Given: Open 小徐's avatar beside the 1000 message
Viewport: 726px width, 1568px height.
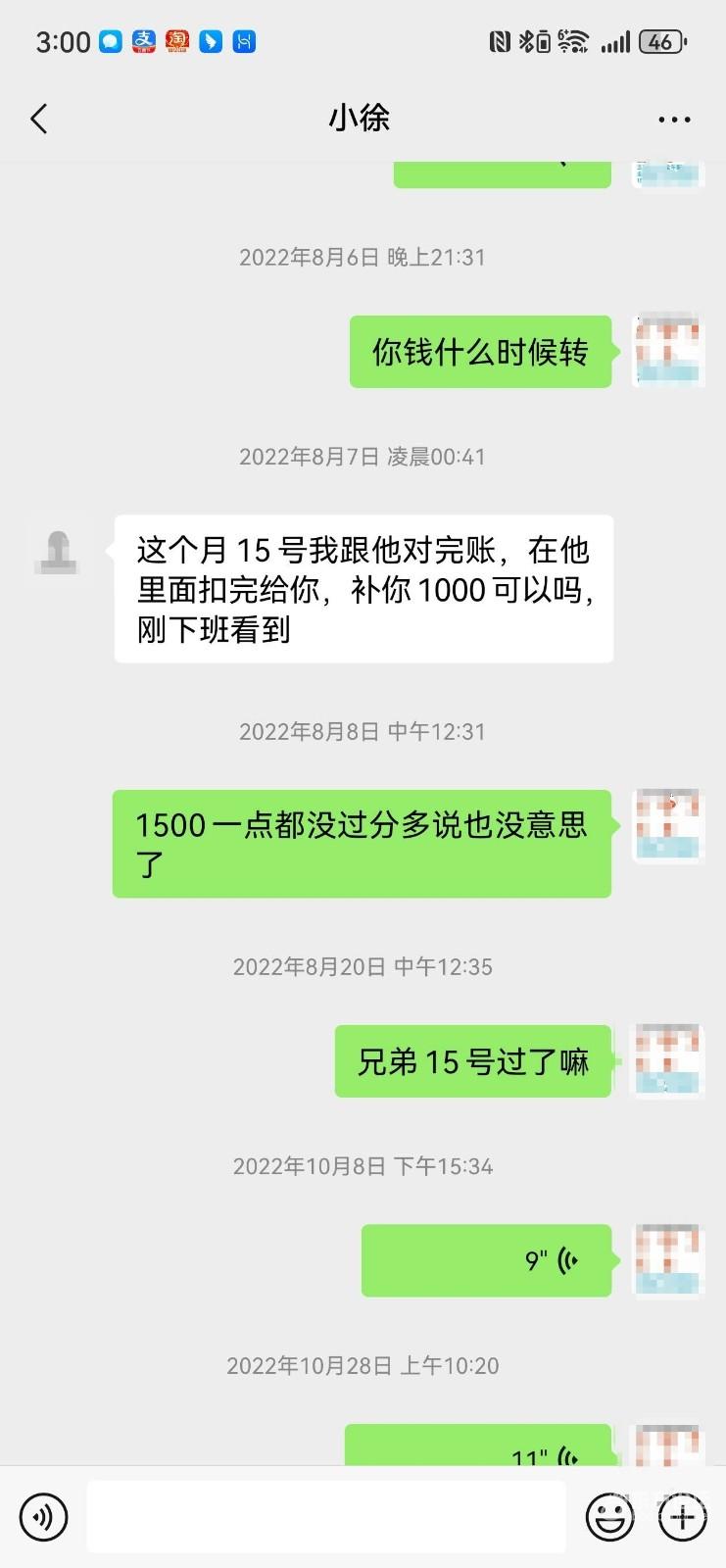Looking at the screenshot, I should click(x=58, y=551).
